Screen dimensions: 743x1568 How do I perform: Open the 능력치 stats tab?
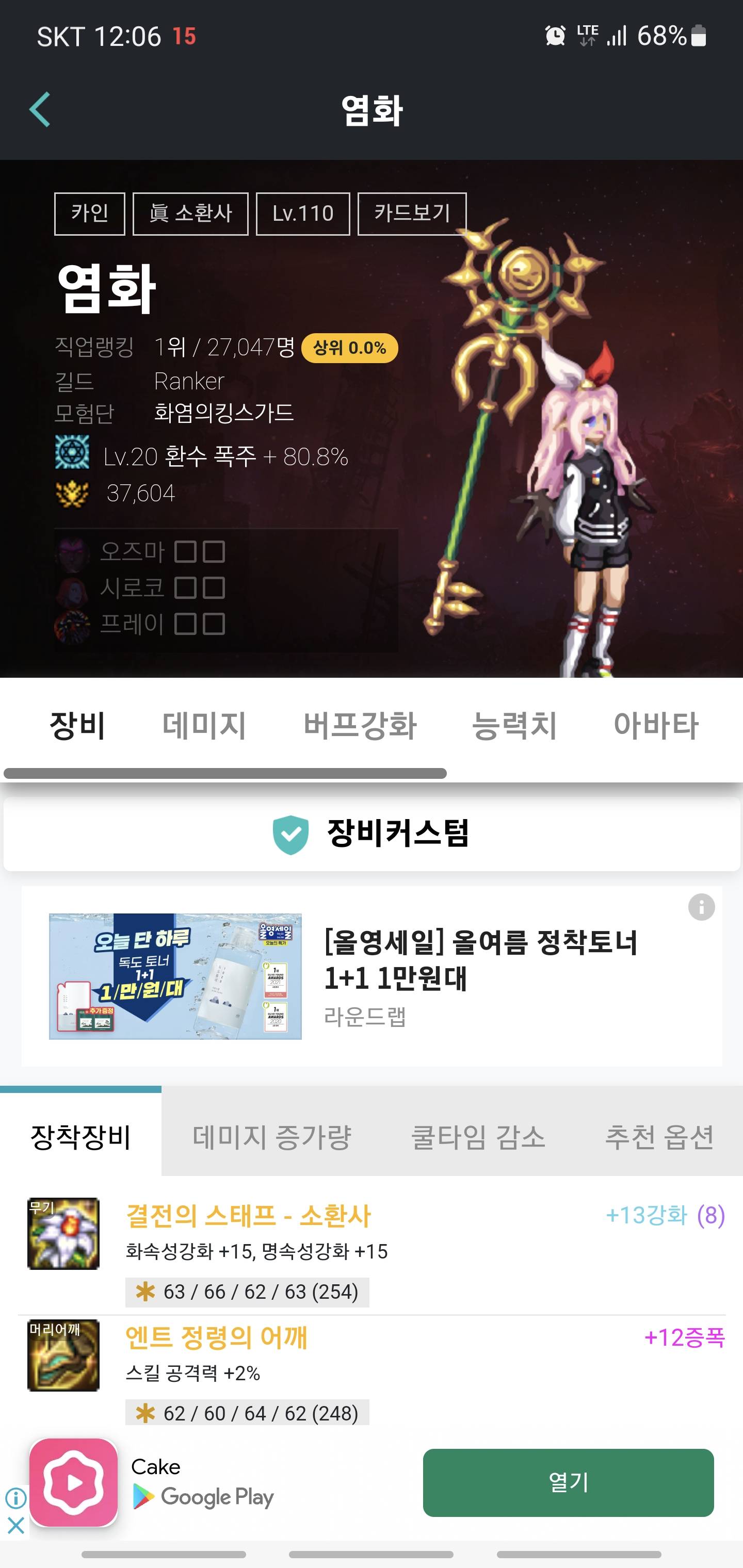point(514,726)
